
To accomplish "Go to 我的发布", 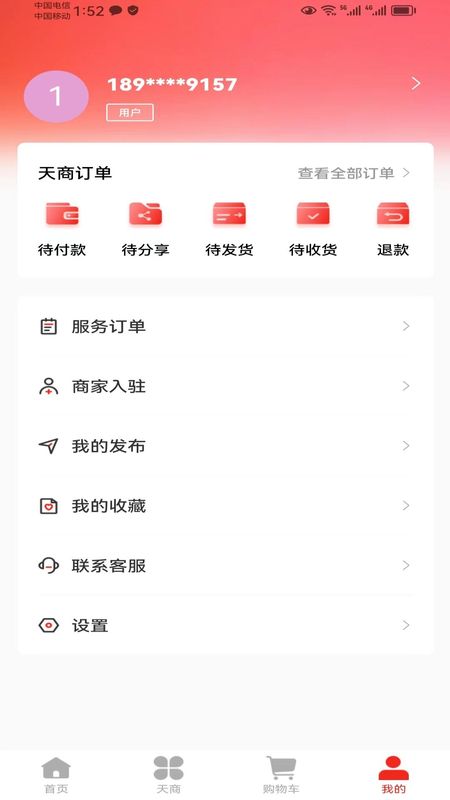I will (x=226, y=446).
